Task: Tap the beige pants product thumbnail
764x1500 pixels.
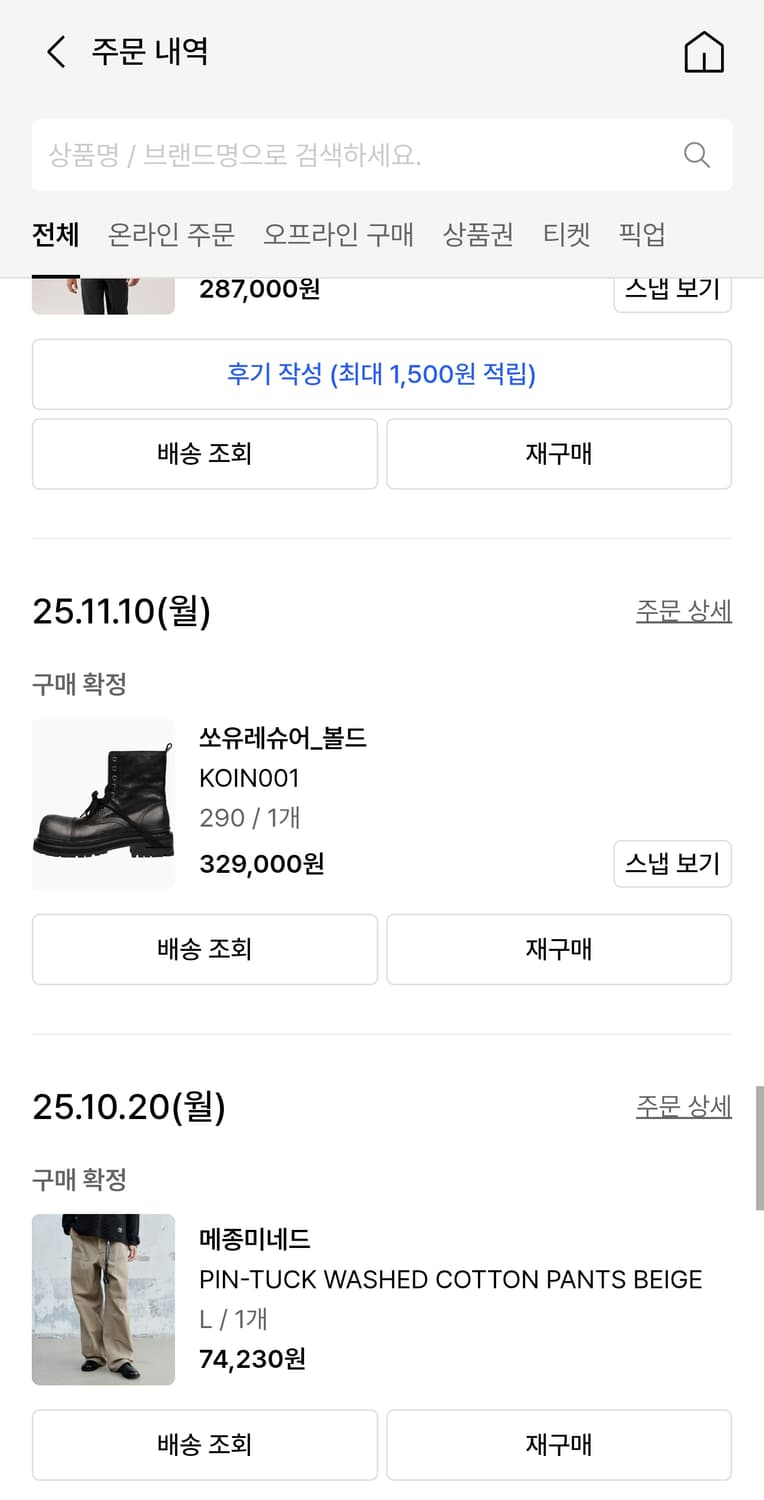Action: tap(103, 1300)
